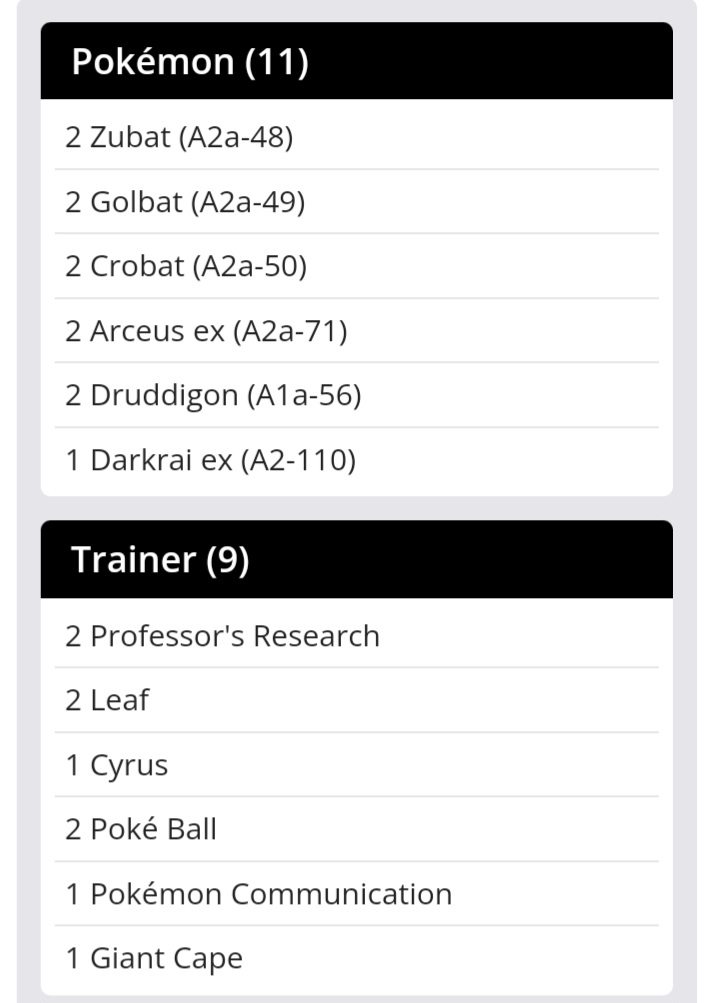Open the Arceus ex card entry
The height and width of the screenshot is (1003, 717).
(206, 331)
